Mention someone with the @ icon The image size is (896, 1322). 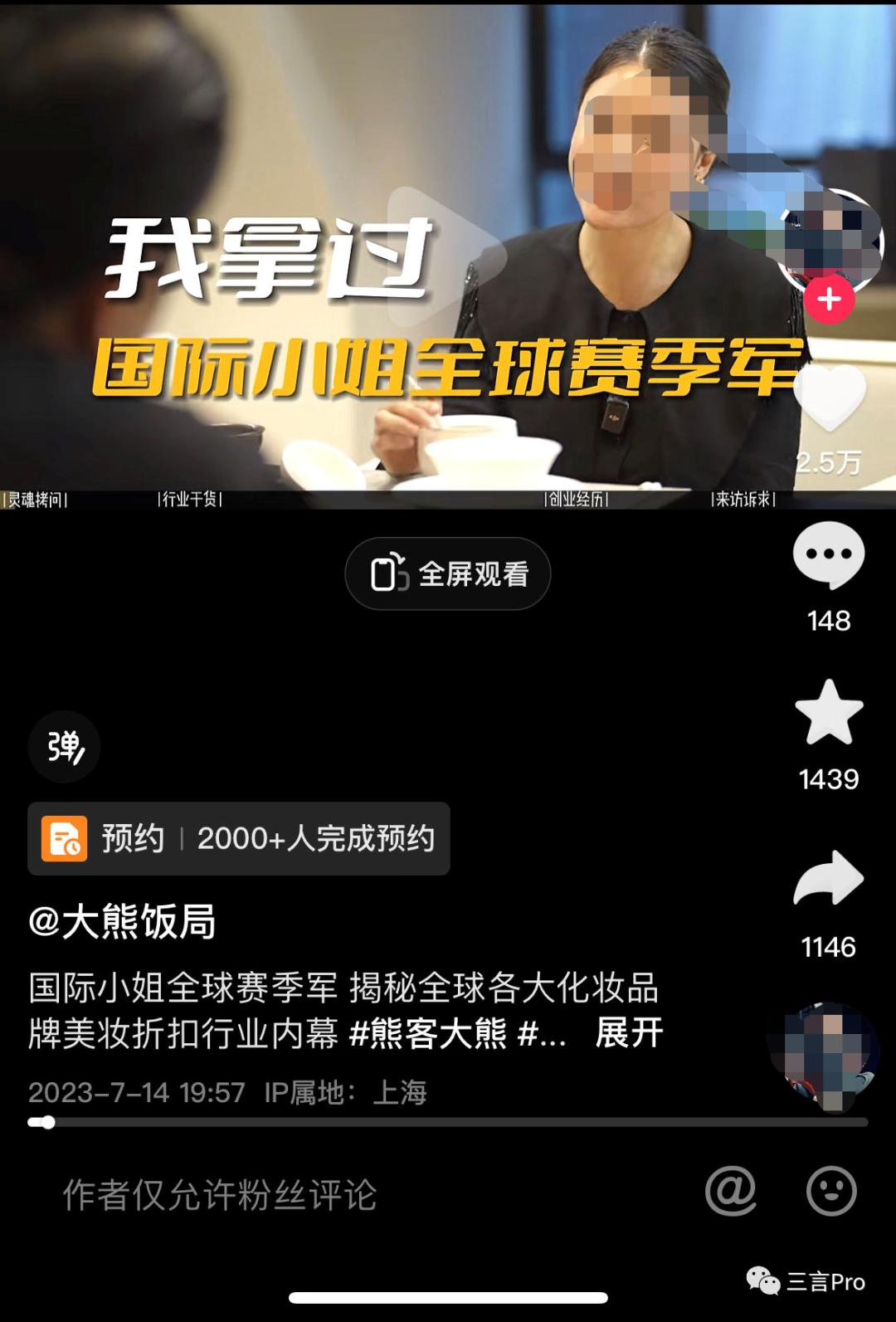[731, 1192]
